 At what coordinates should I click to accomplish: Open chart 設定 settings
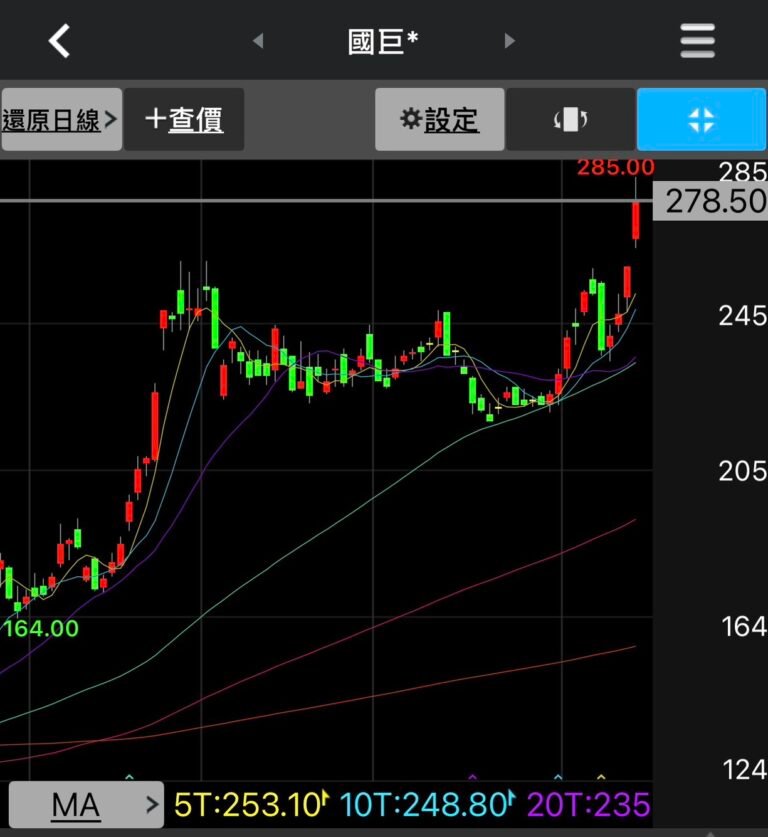[x=439, y=120]
